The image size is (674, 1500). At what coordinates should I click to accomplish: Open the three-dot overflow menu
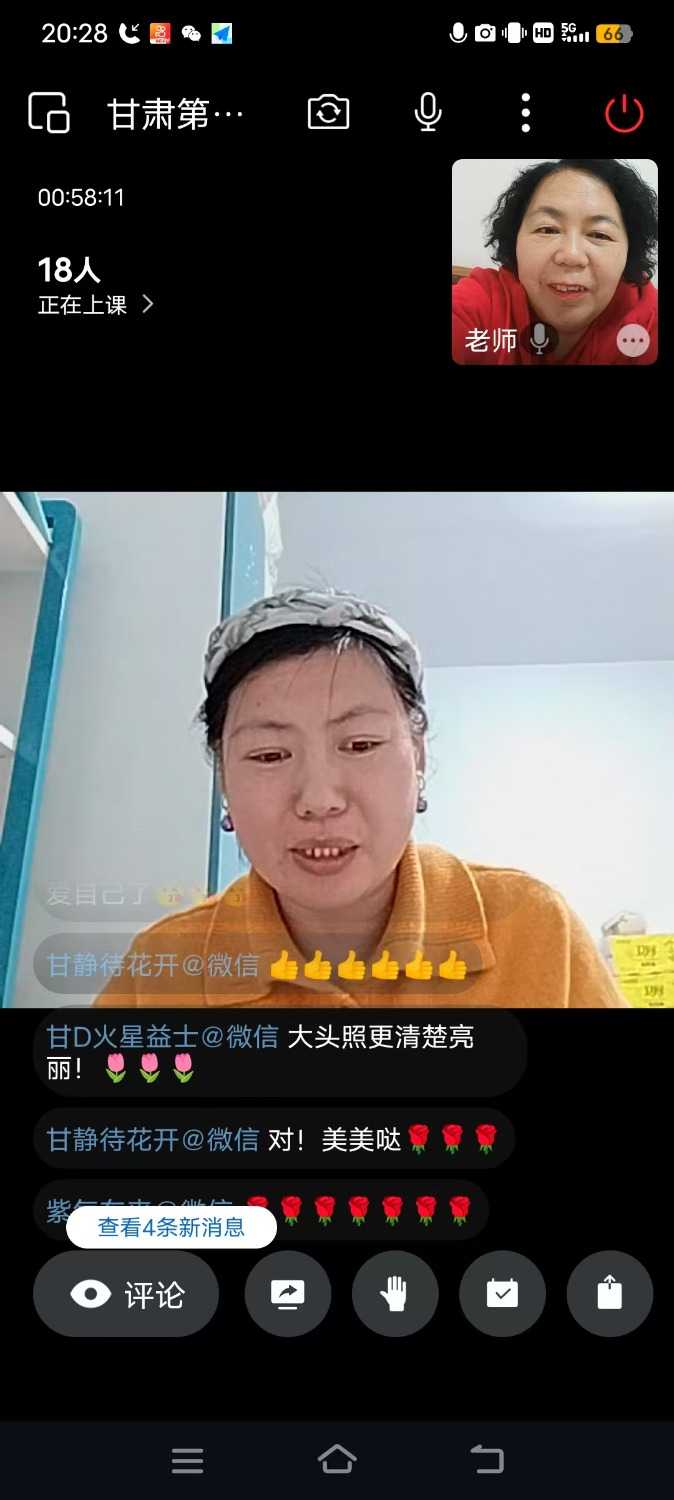[x=526, y=113]
